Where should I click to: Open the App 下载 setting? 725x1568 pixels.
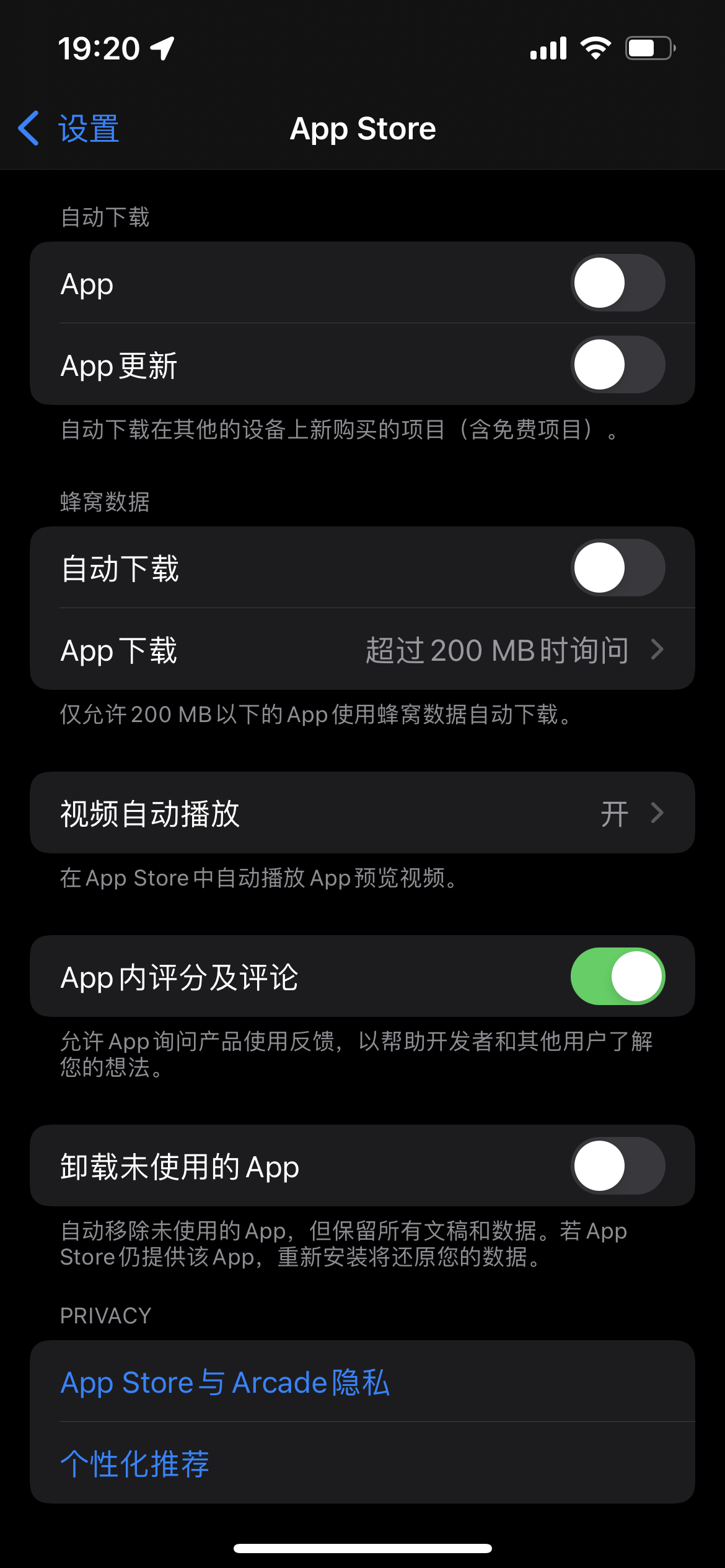[362, 650]
